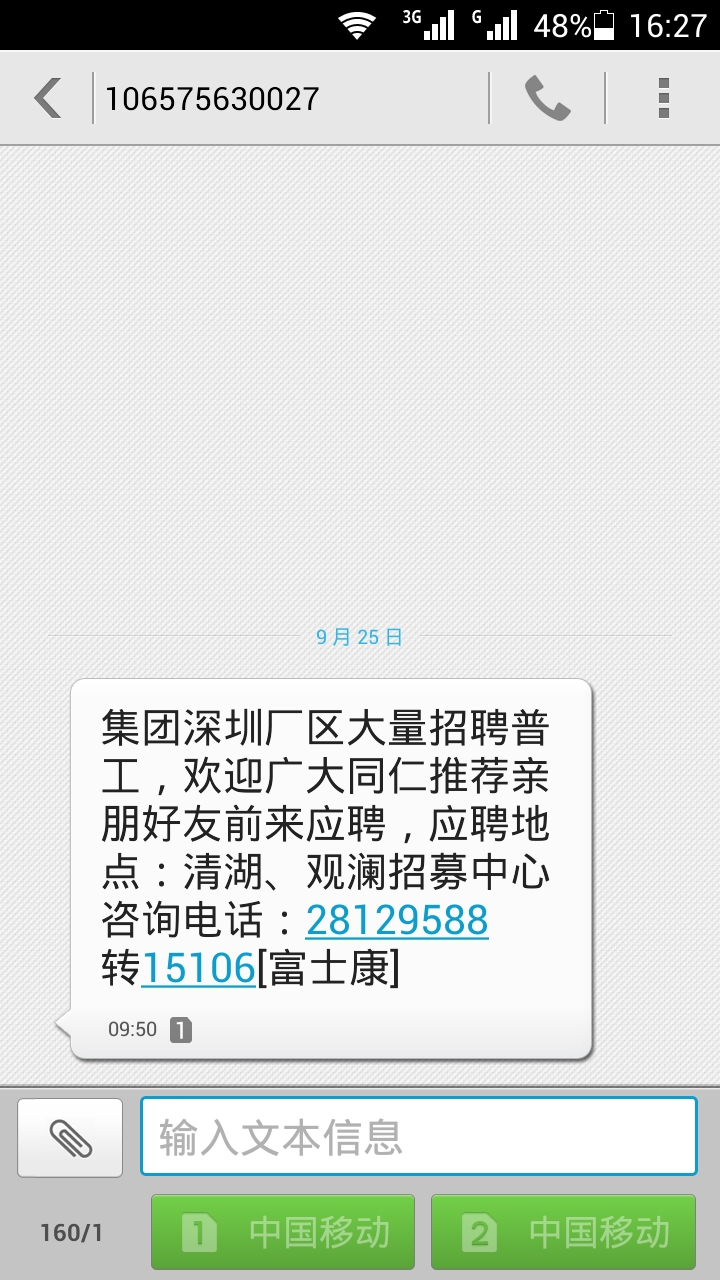Send via SIM 1 中国移动
Image resolution: width=720 pixels, height=1280 pixels.
point(283,1232)
